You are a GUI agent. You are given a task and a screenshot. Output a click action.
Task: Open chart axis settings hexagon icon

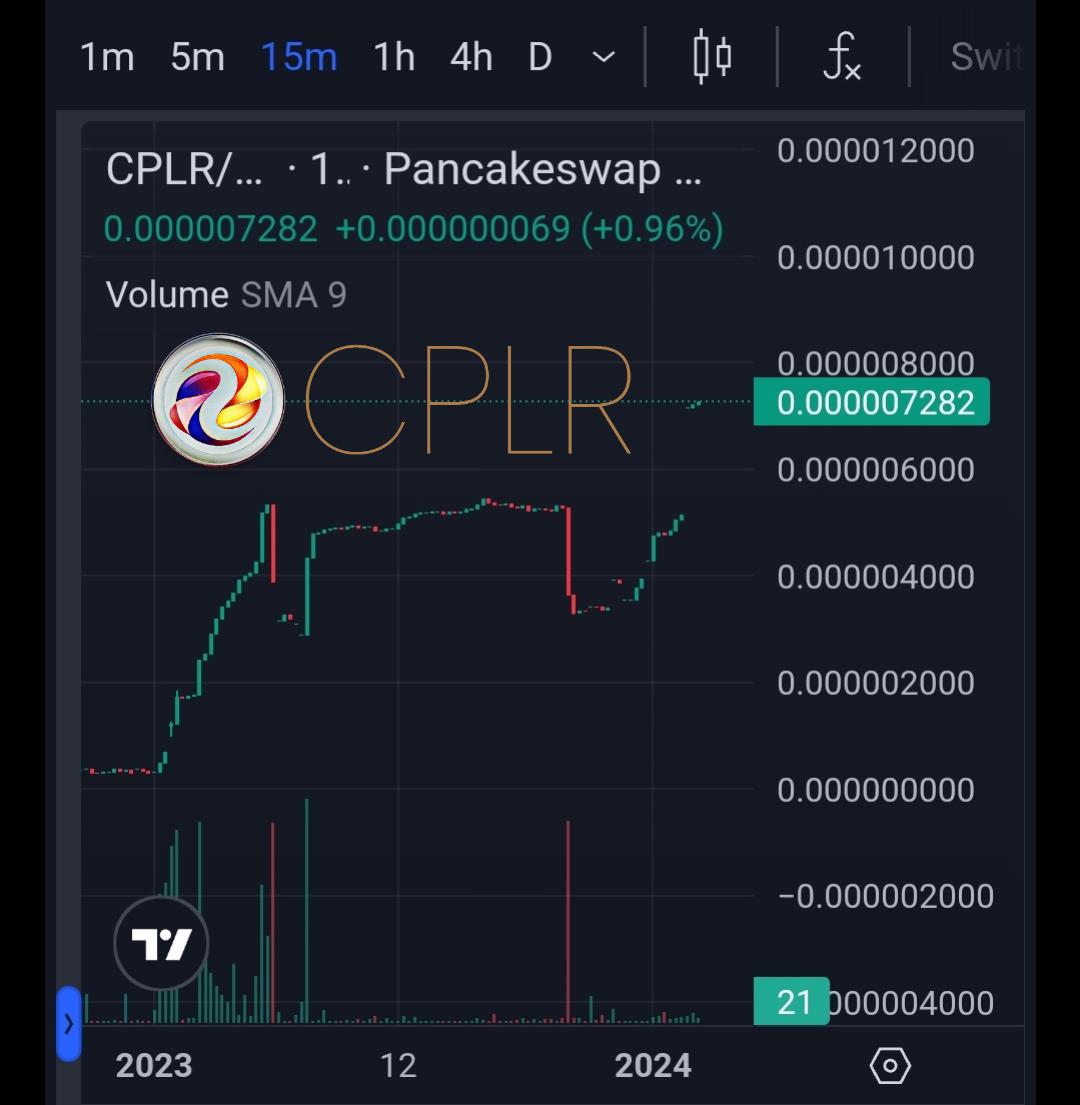pos(890,1066)
